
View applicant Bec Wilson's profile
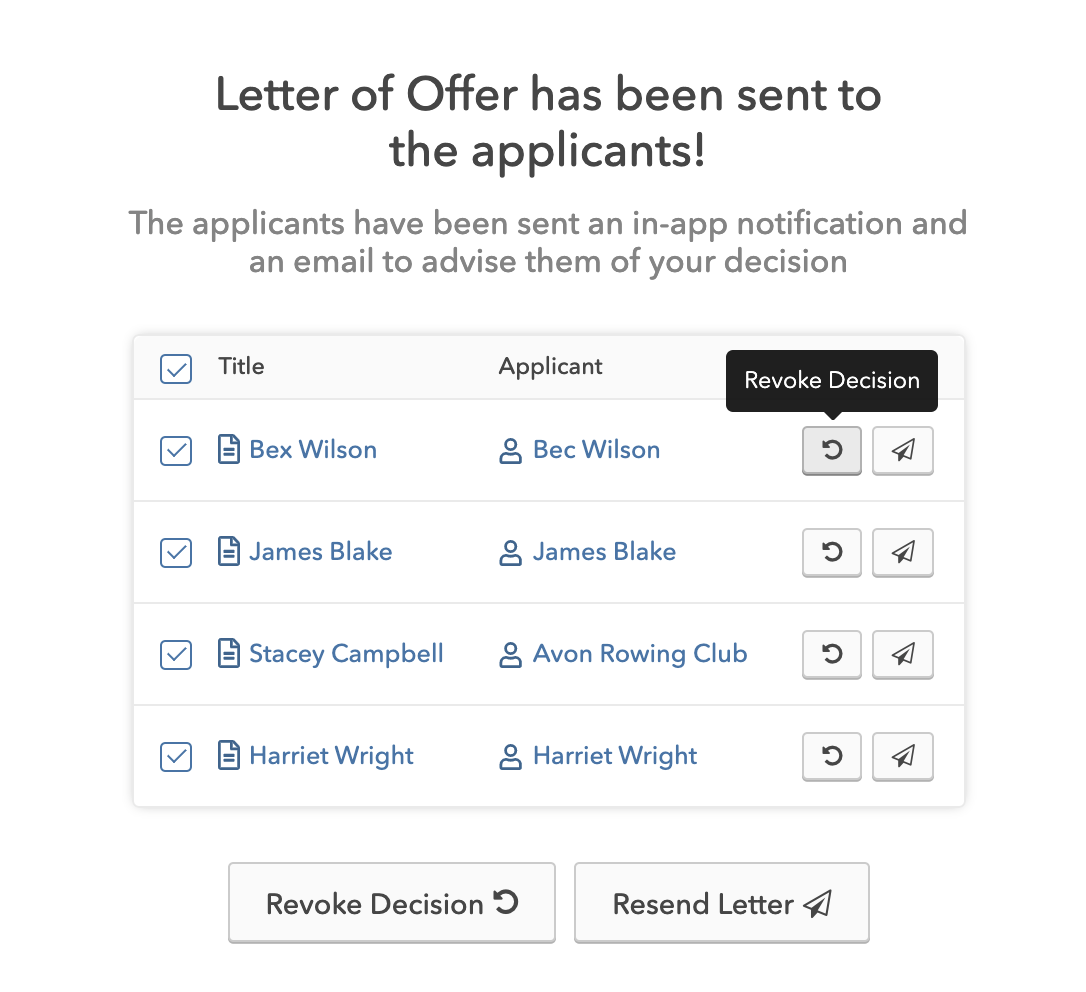596,450
